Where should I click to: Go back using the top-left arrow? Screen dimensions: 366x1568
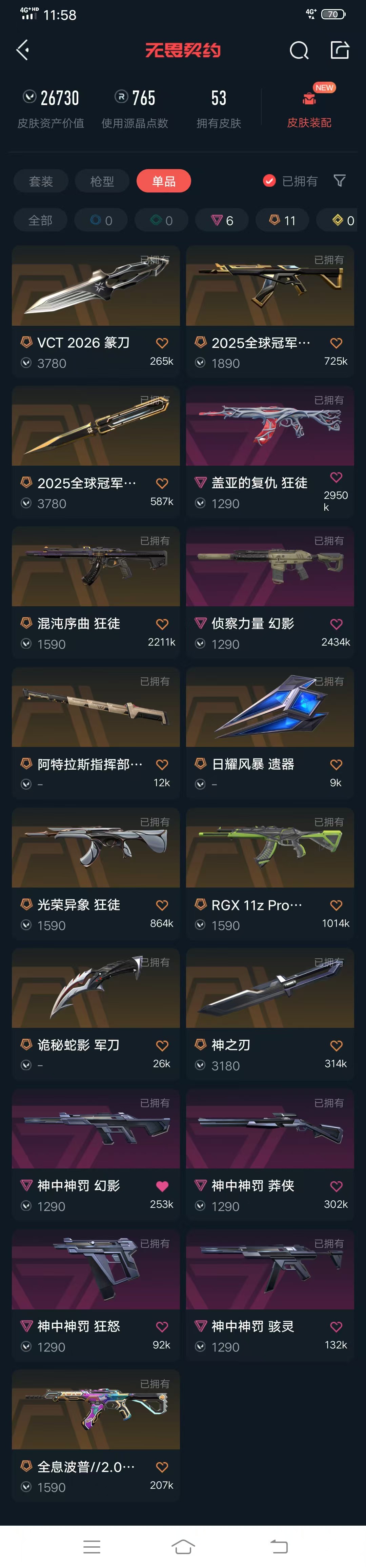point(23,50)
